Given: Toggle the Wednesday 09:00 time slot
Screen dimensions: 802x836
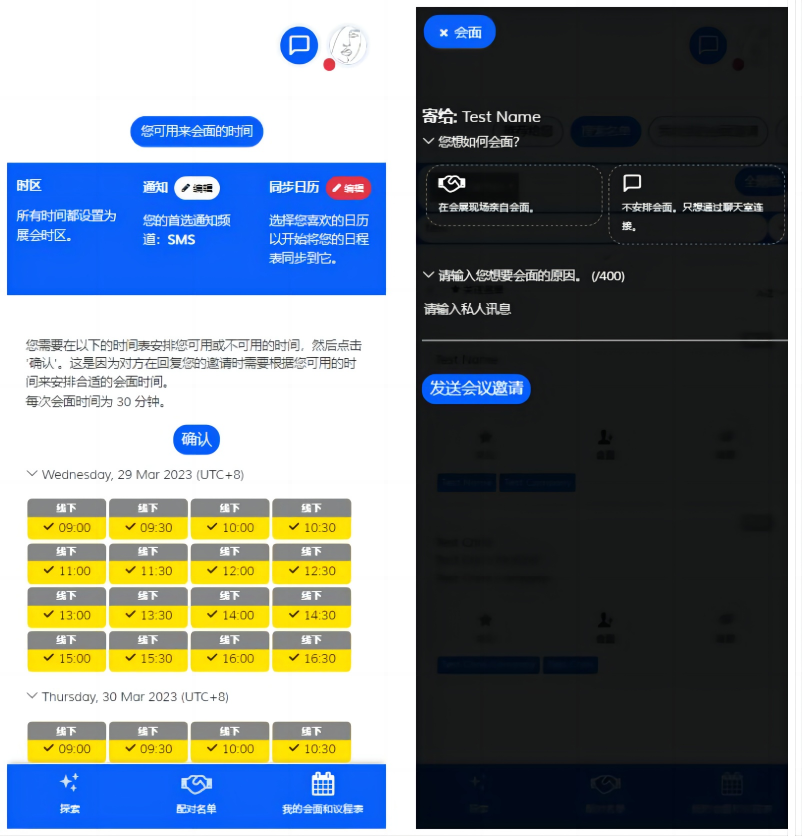Looking at the screenshot, I should point(66,527).
